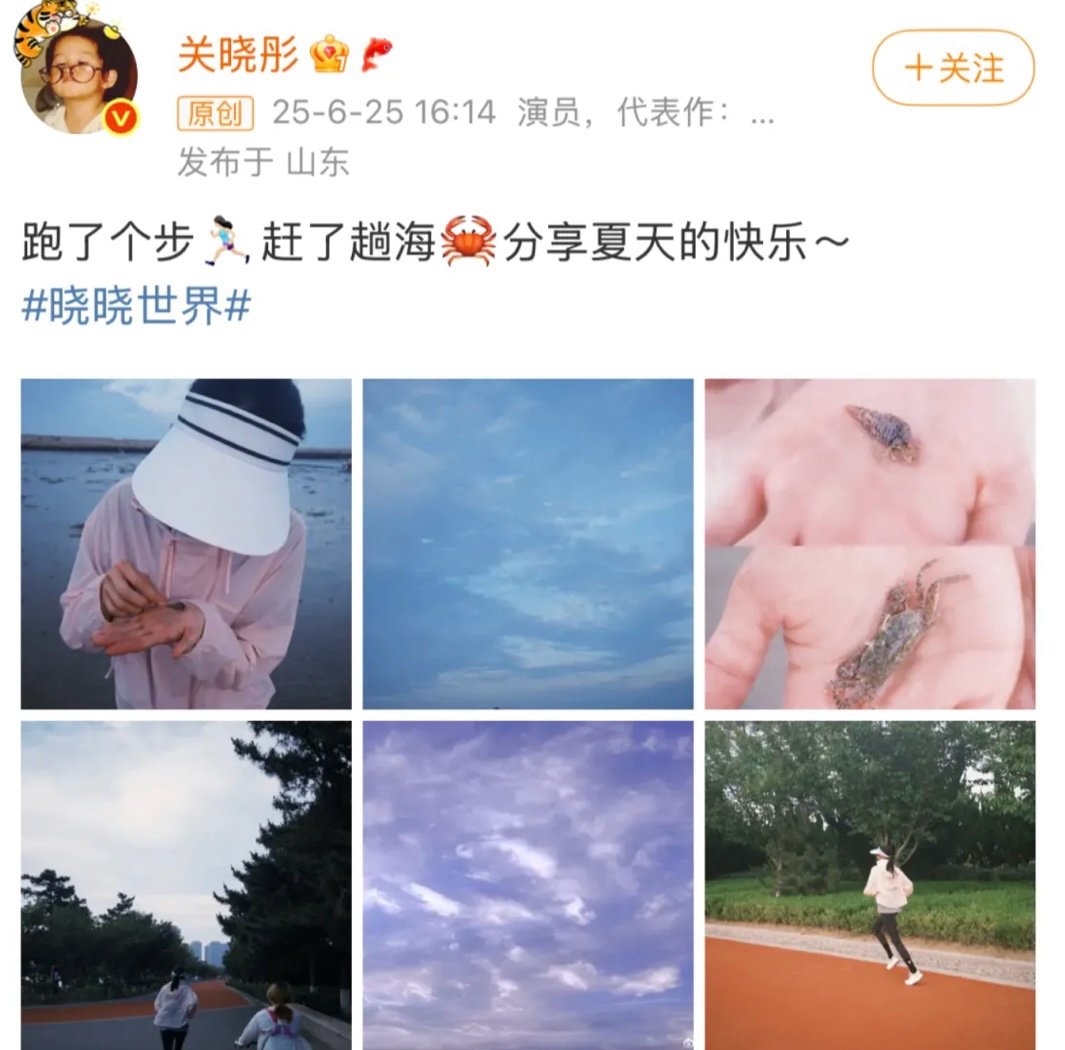
Task: View the photo of person in white visor
Action: tap(186, 543)
